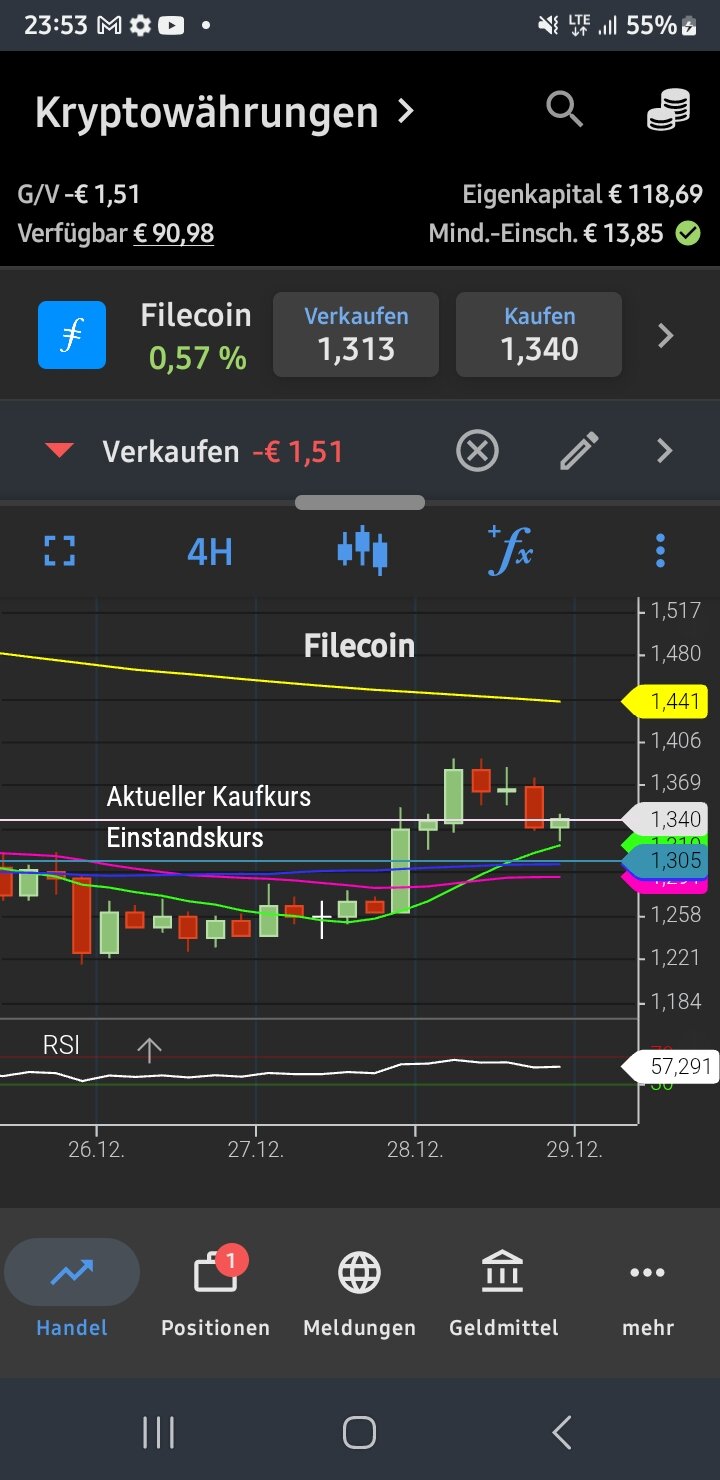The image size is (720, 1480).
Task: Switch to the Positionen tab
Action: click(216, 1293)
